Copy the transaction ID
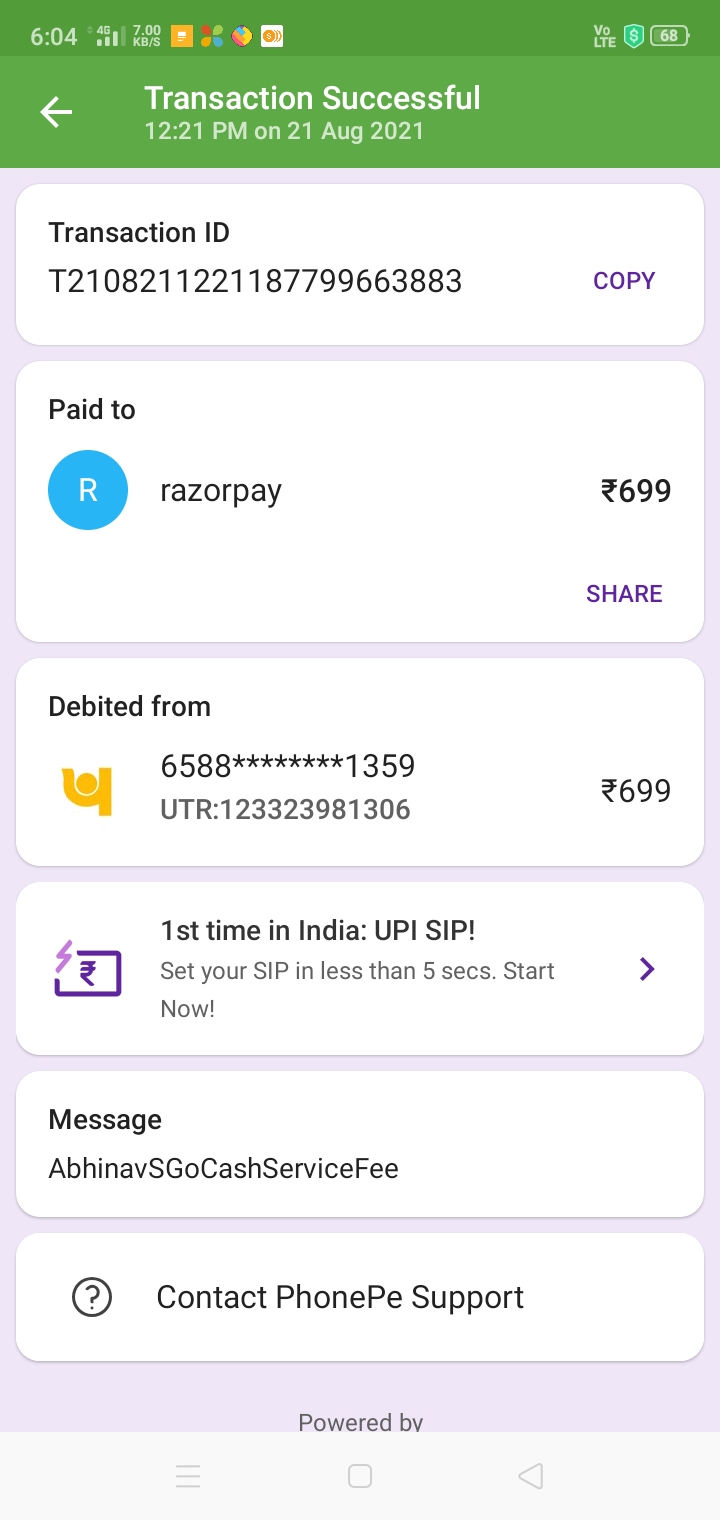 pyautogui.click(x=624, y=281)
